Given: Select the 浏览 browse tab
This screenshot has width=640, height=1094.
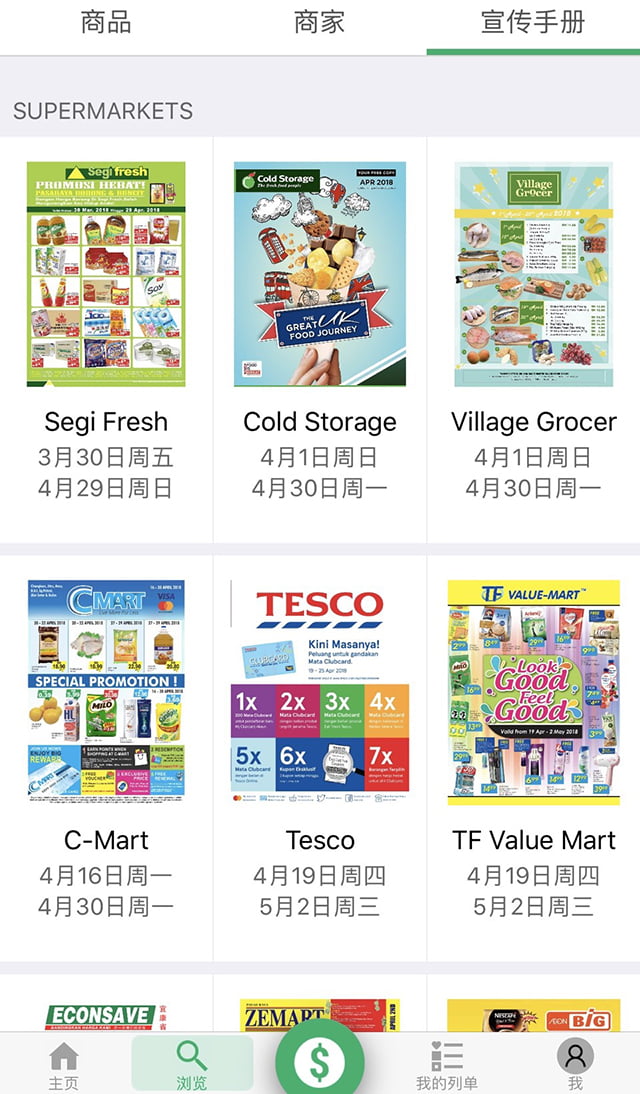Looking at the screenshot, I should pos(192,1064).
